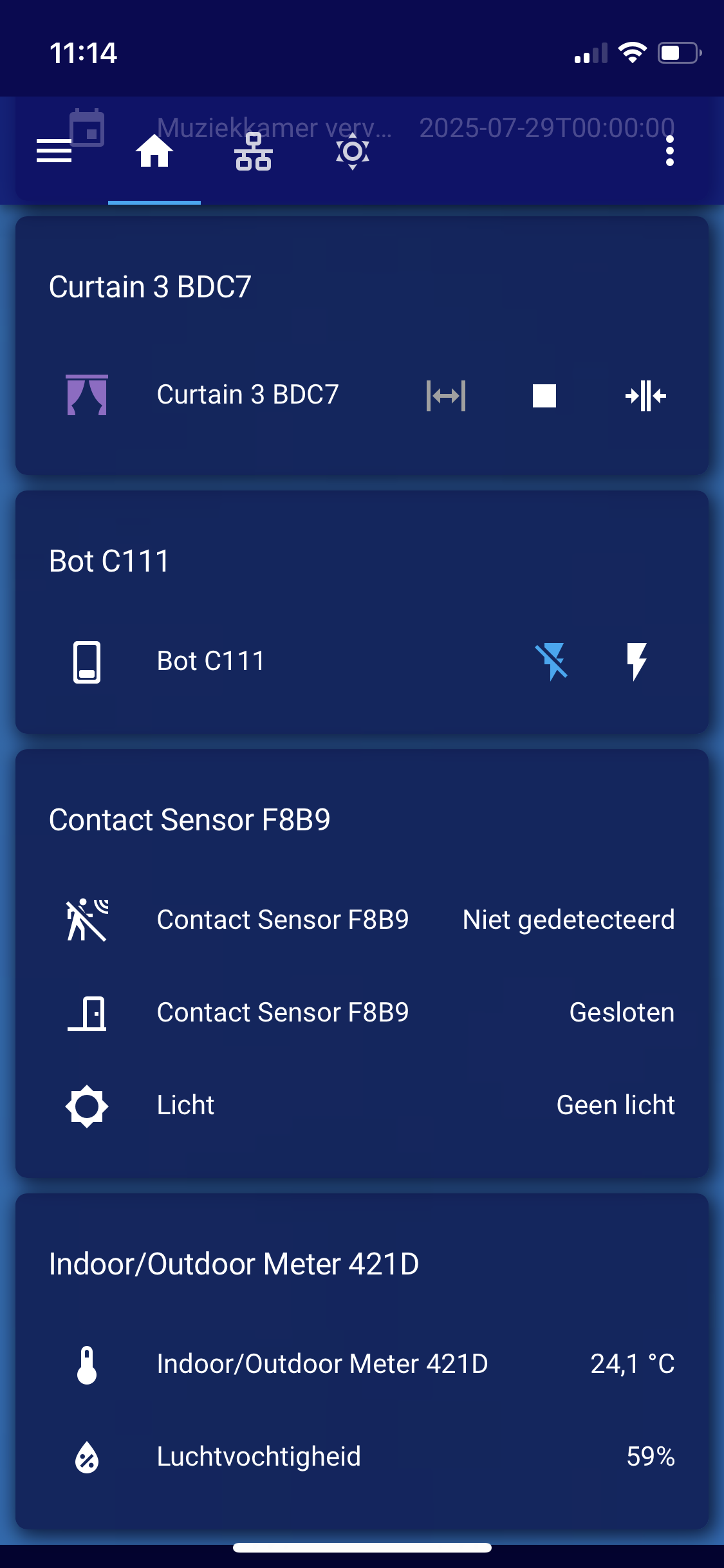Close Curtain 3 BDC7
This screenshot has height=1568, width=724.
pos(645,395)
